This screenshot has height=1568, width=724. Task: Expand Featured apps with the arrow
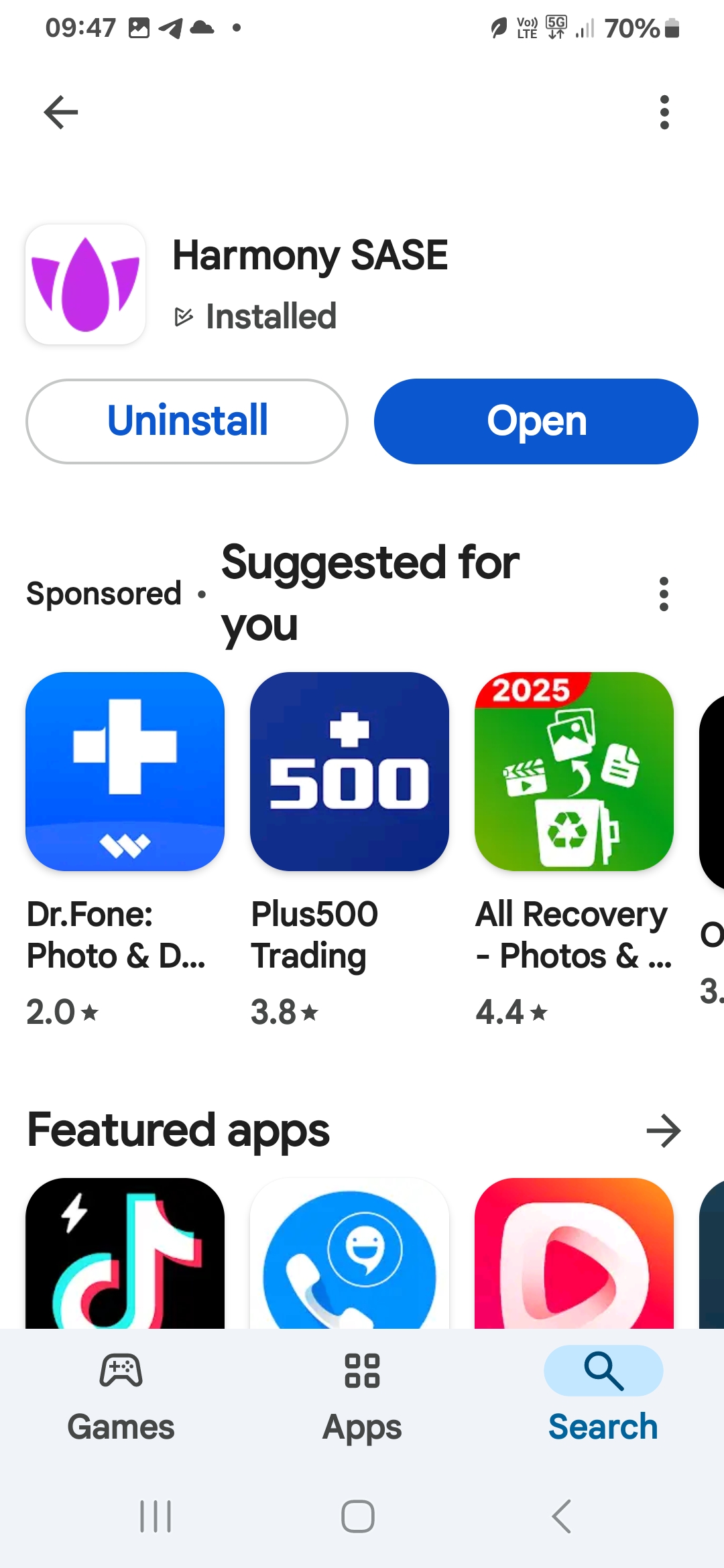click(x=664, y=1131)
